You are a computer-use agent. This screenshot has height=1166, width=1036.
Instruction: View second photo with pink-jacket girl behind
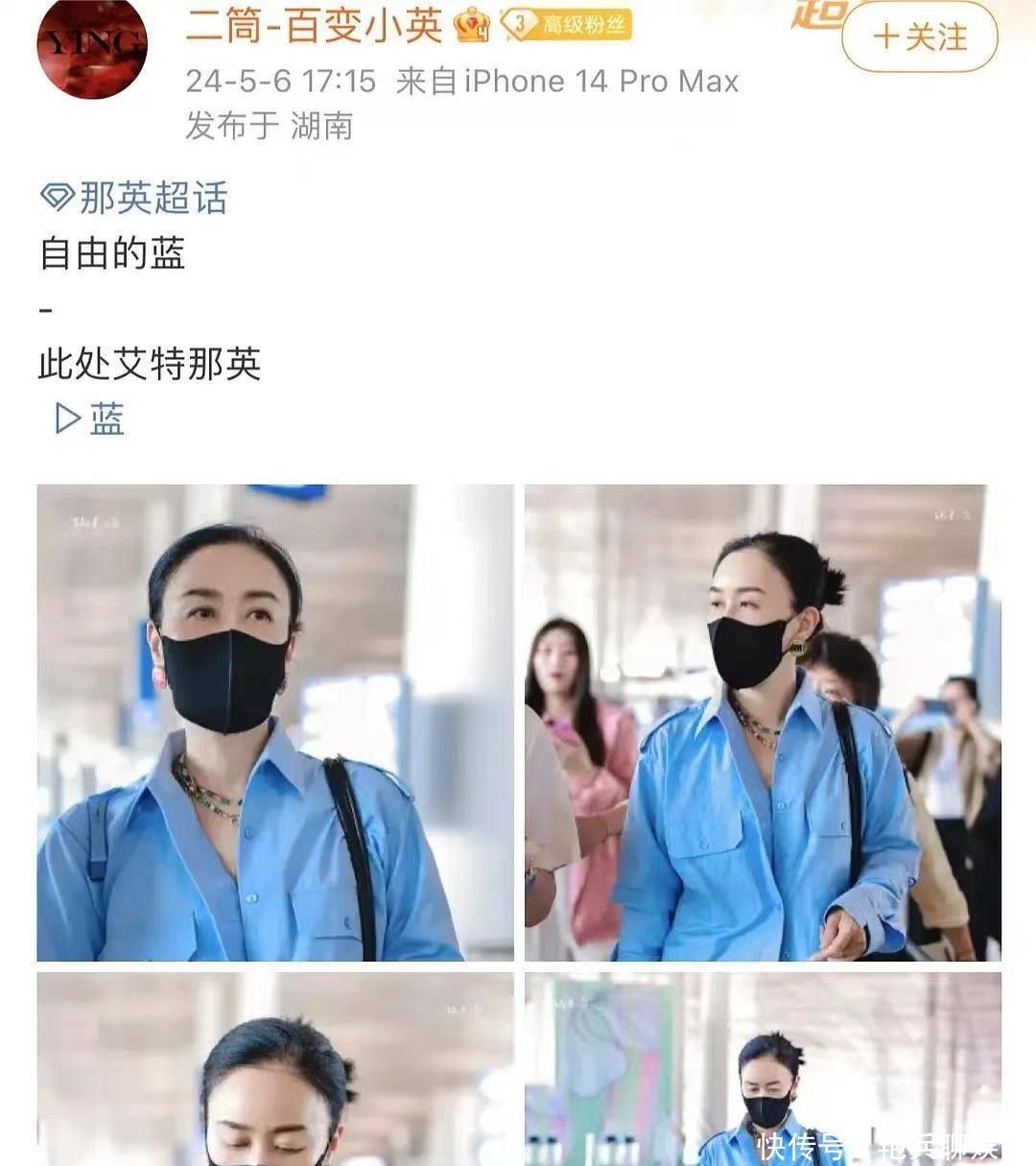pyautogui.click(x=763, y=722)
